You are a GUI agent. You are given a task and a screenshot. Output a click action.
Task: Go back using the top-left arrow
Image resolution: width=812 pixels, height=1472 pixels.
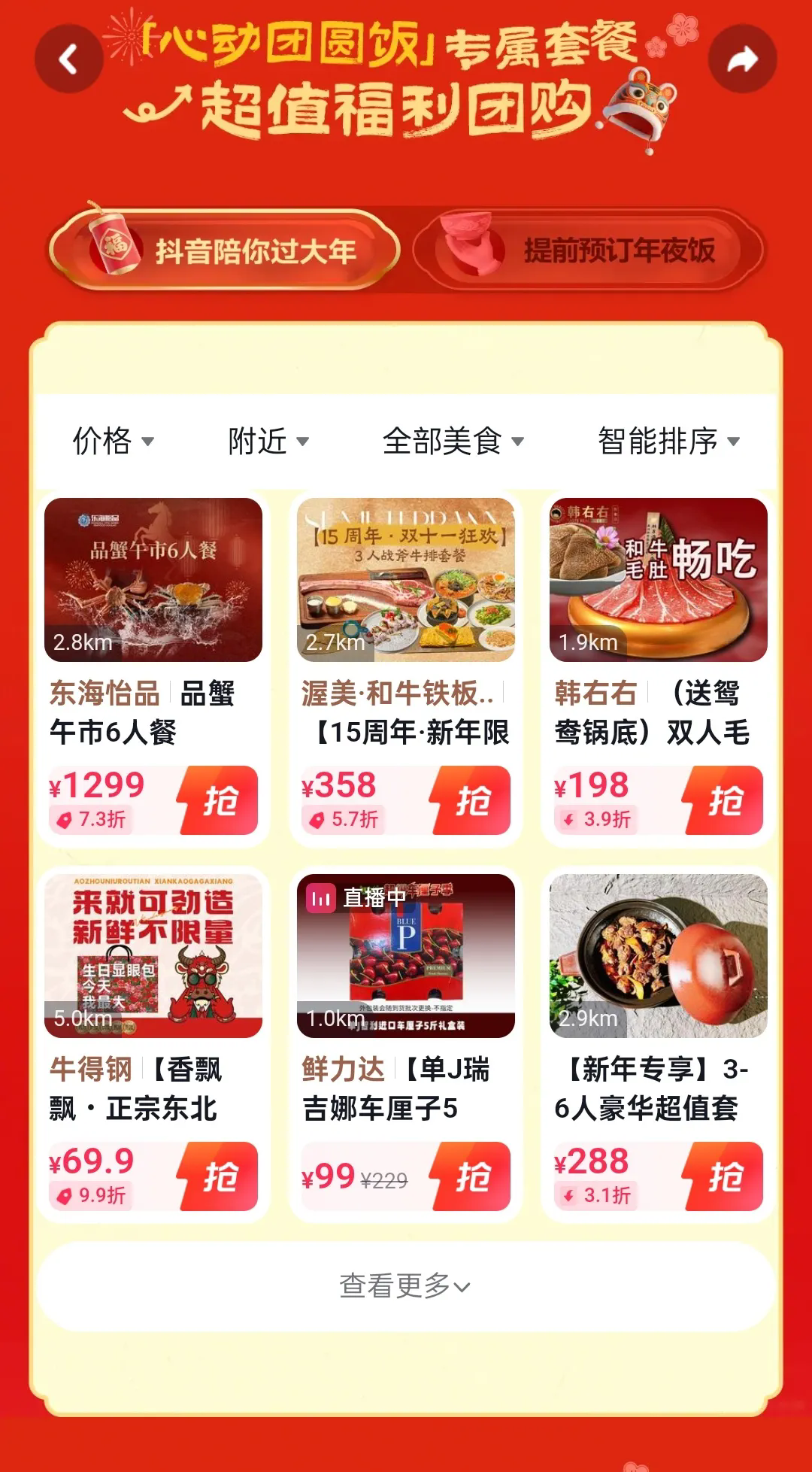click(69, 59)
